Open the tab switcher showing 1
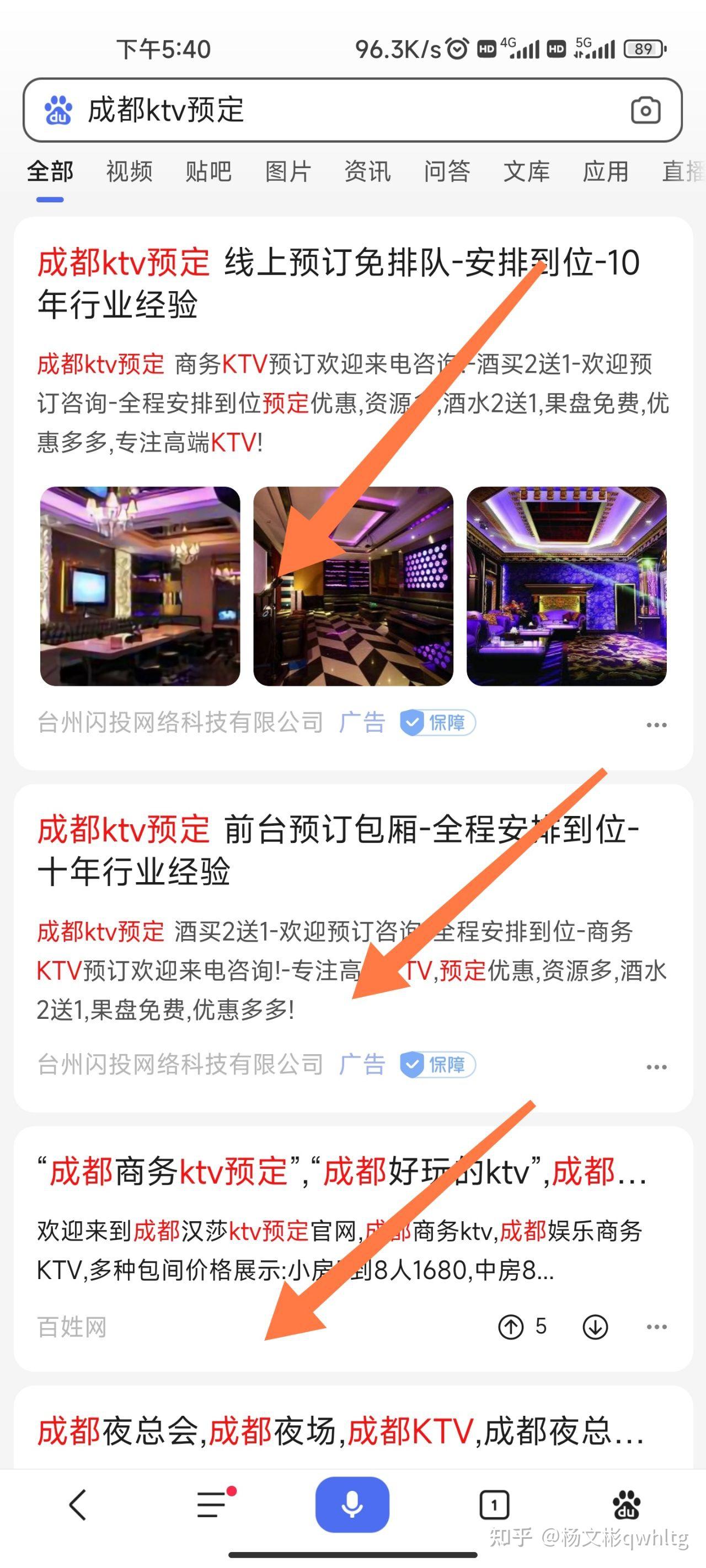Viewport: 706px width, 1568px height. 494,1505
